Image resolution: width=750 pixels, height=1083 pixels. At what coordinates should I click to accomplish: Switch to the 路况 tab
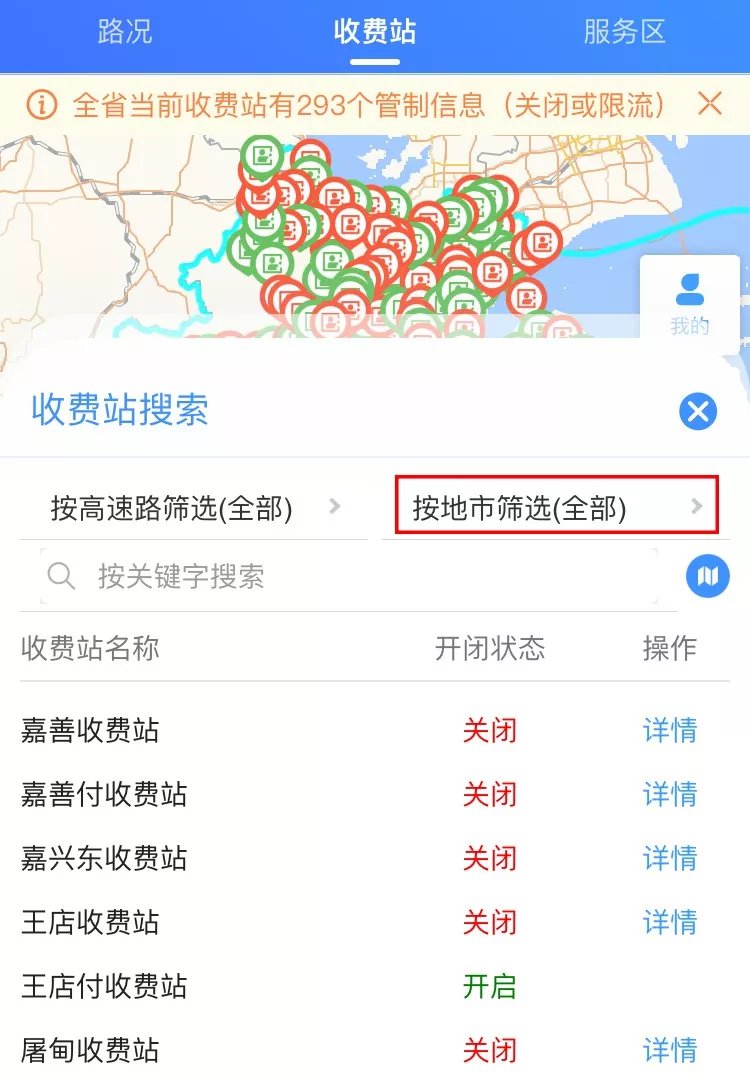pyautogui.click(x=125, y=32)
